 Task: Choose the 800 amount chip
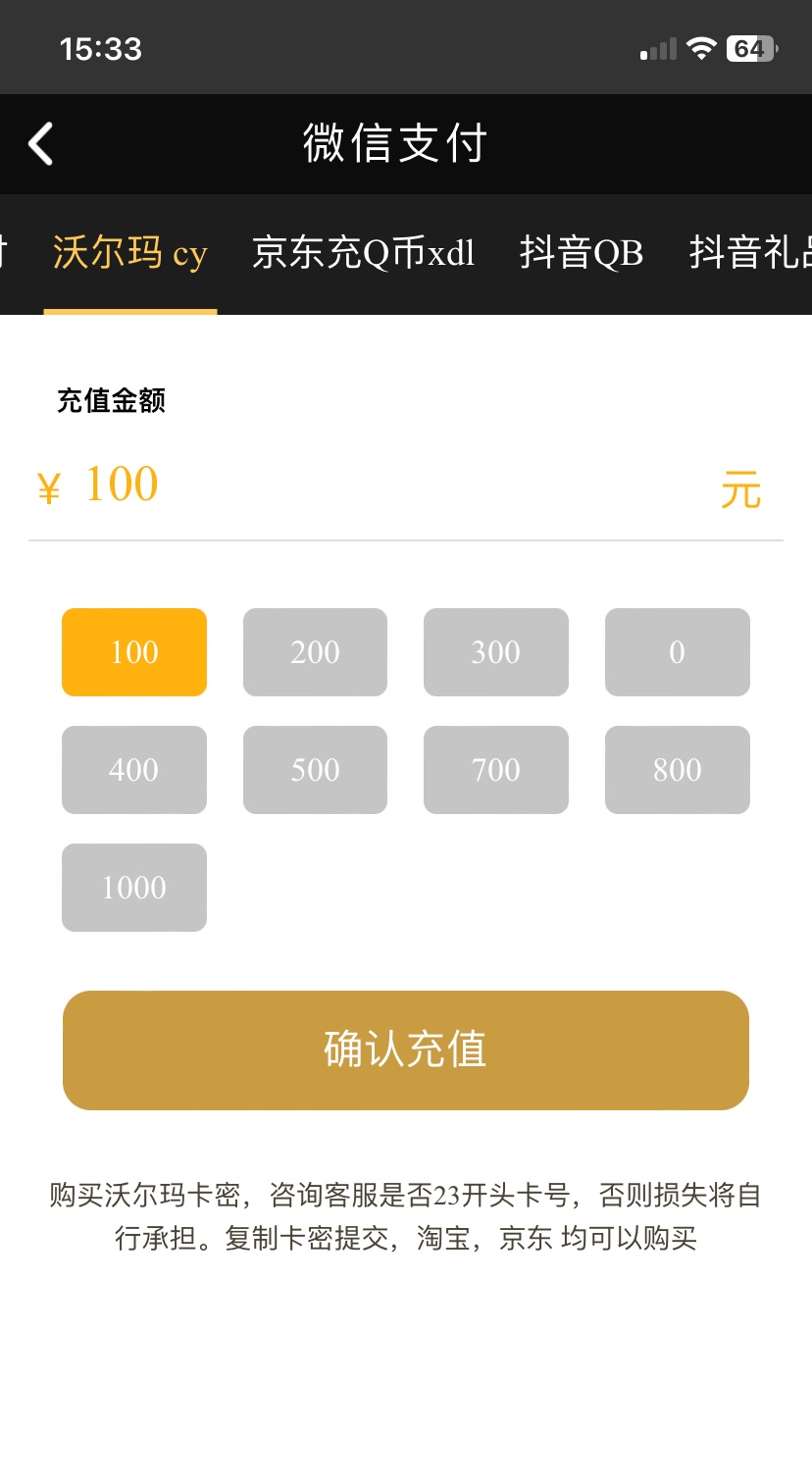coord(677,770)
